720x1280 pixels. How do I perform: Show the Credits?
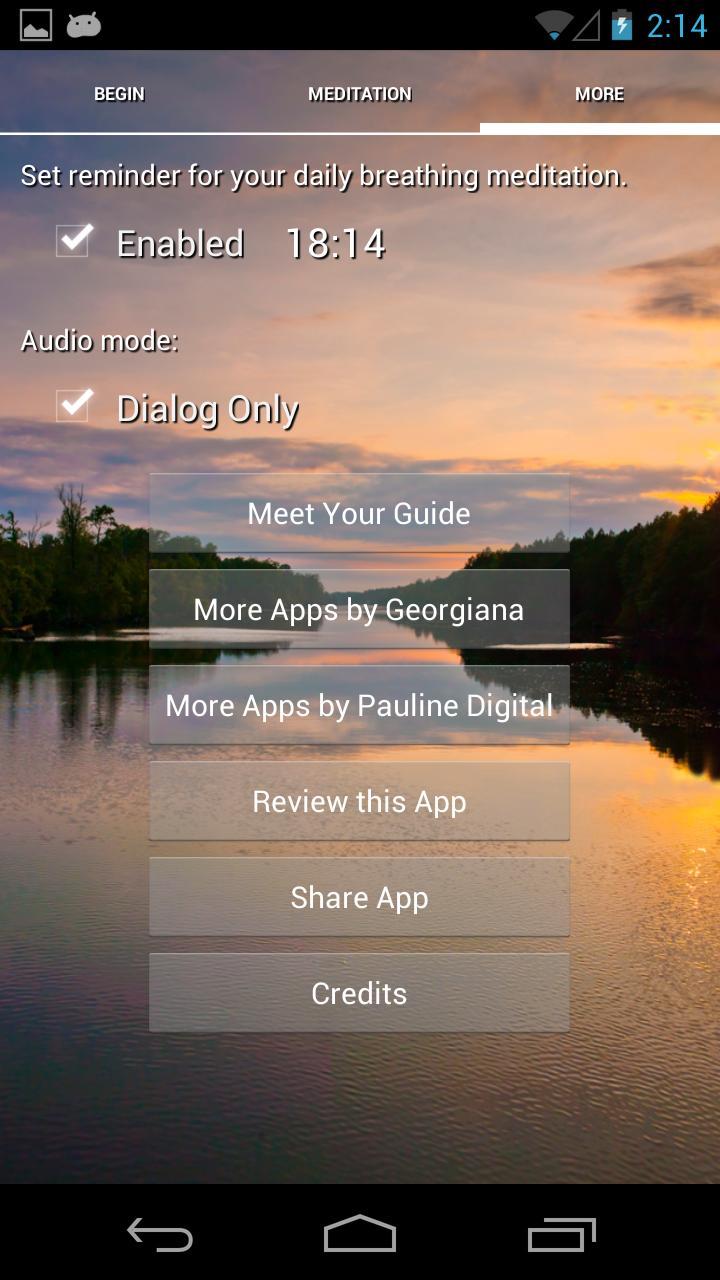click(x=359, y=994)
